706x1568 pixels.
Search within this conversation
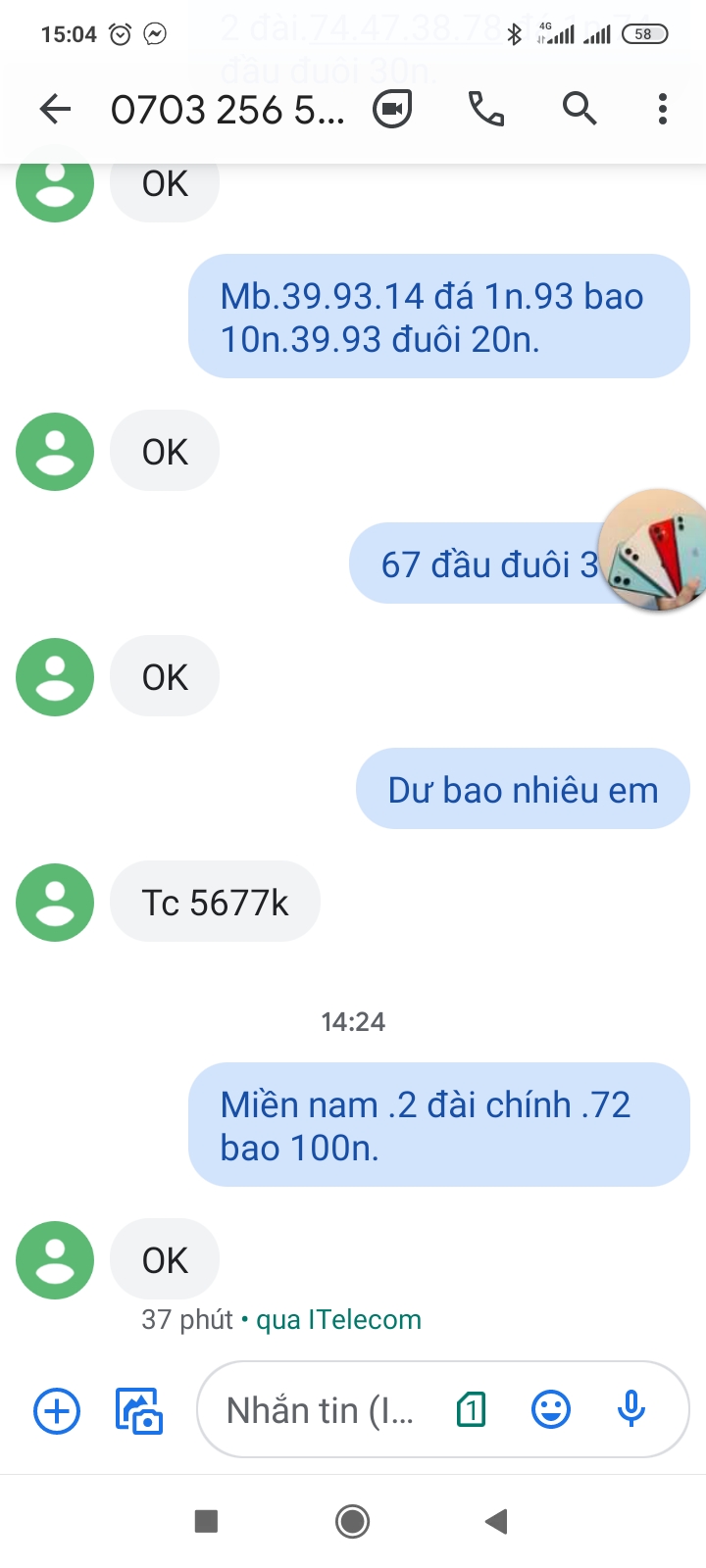click(580, 109)
